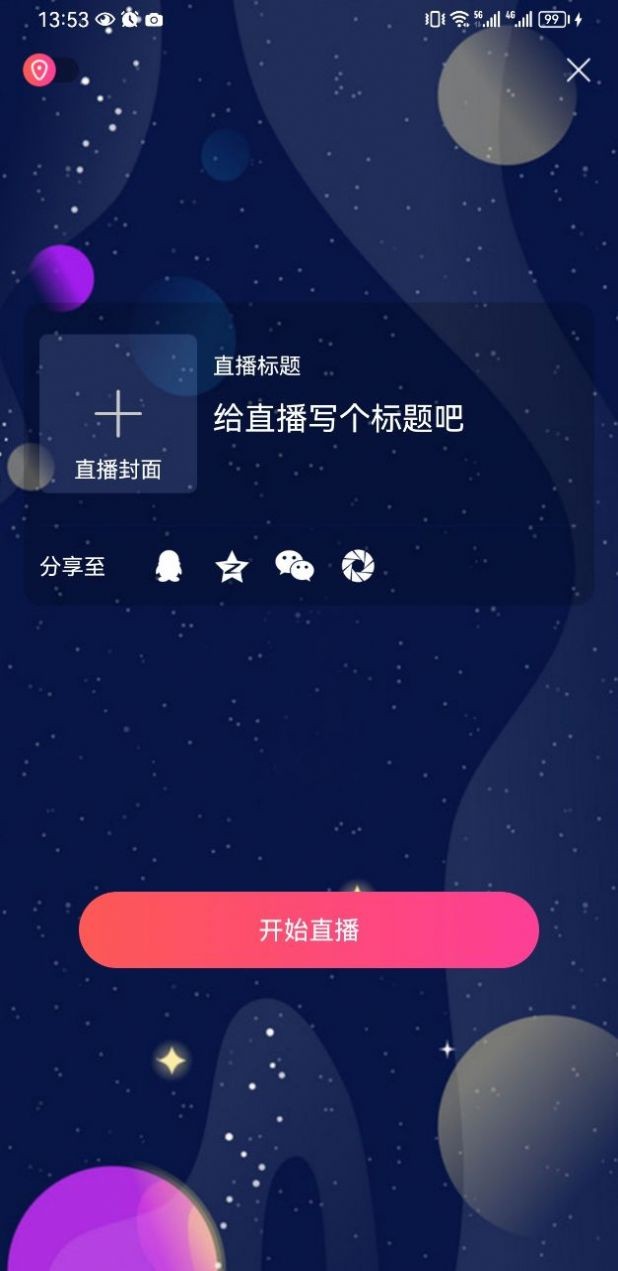Add a live cover image (直播封面)

[118, 414]
